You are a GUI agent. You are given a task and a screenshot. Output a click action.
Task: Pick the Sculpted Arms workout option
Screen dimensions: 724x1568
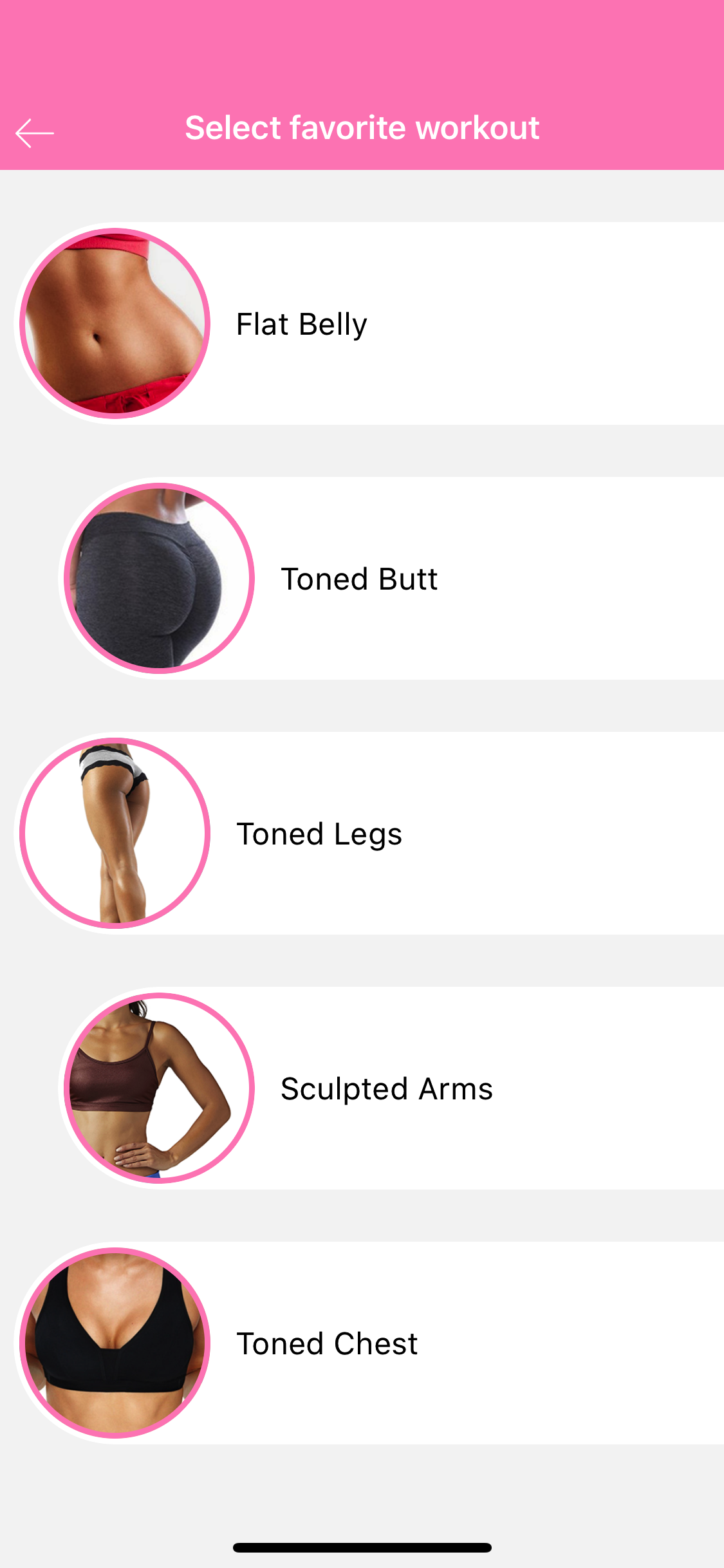click(360, 1088)
